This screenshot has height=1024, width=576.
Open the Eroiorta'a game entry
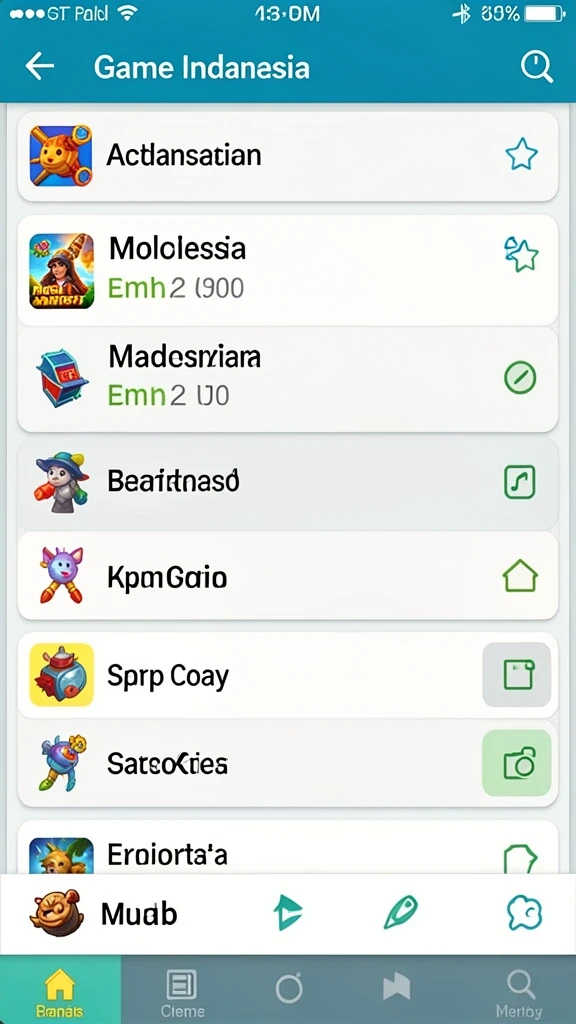coord(287,847)
